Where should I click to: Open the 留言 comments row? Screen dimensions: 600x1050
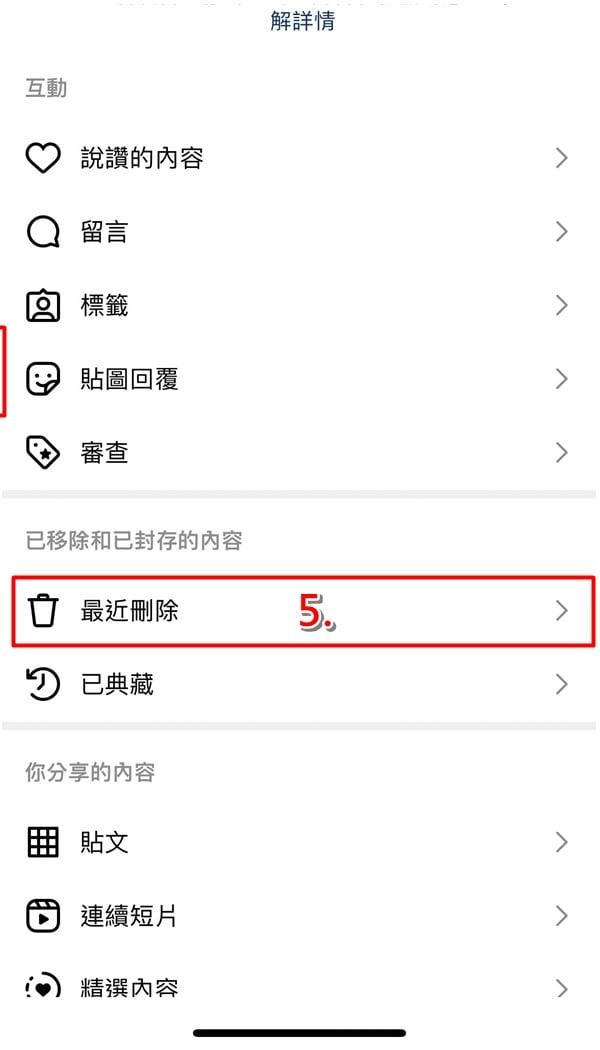[x=300, y=232]
